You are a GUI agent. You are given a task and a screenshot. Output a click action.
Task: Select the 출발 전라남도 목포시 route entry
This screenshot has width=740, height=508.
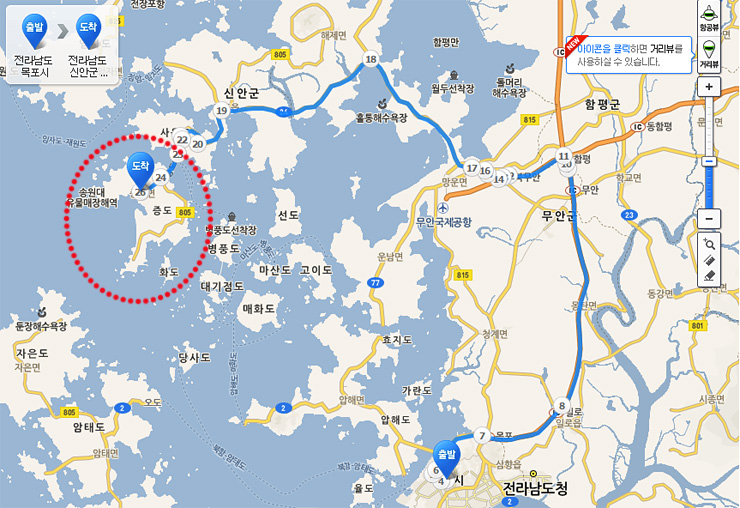tap(33, 45)
